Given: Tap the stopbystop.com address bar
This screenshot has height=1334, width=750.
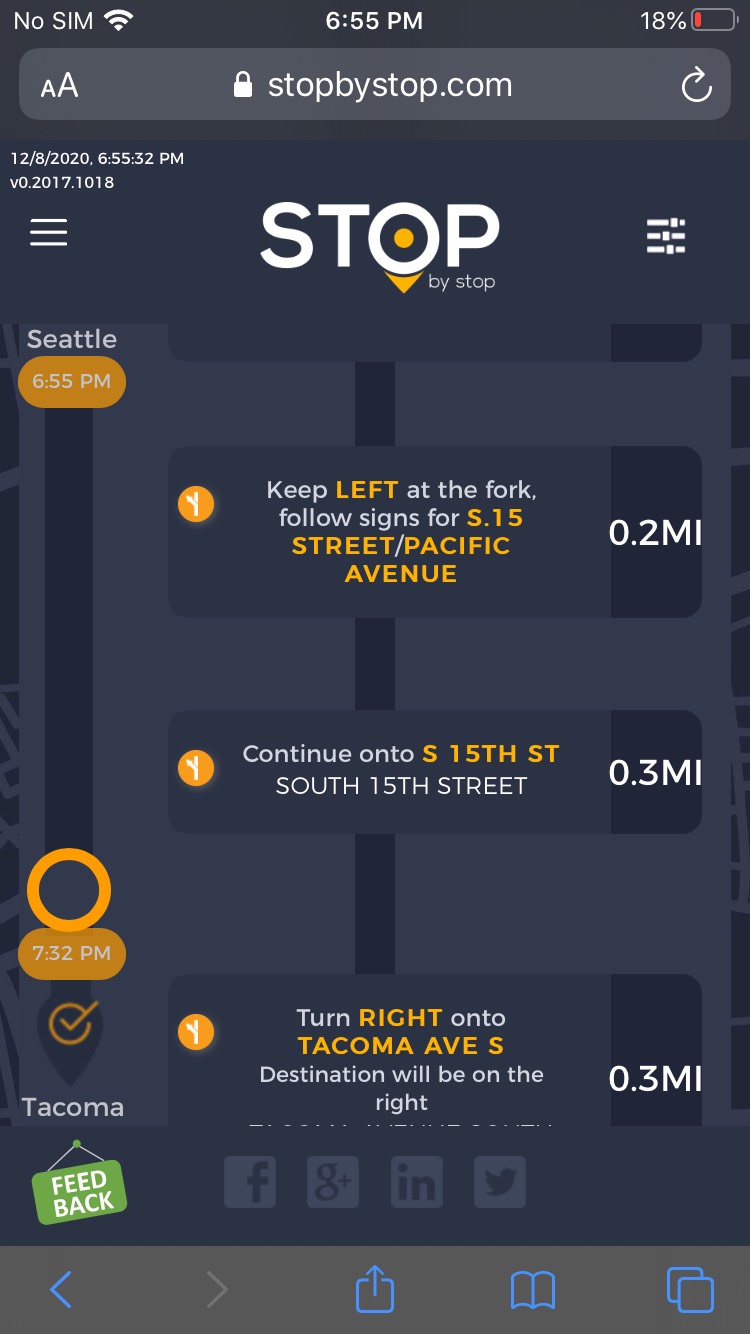Looking at the screenshot, I should [374, 86].
